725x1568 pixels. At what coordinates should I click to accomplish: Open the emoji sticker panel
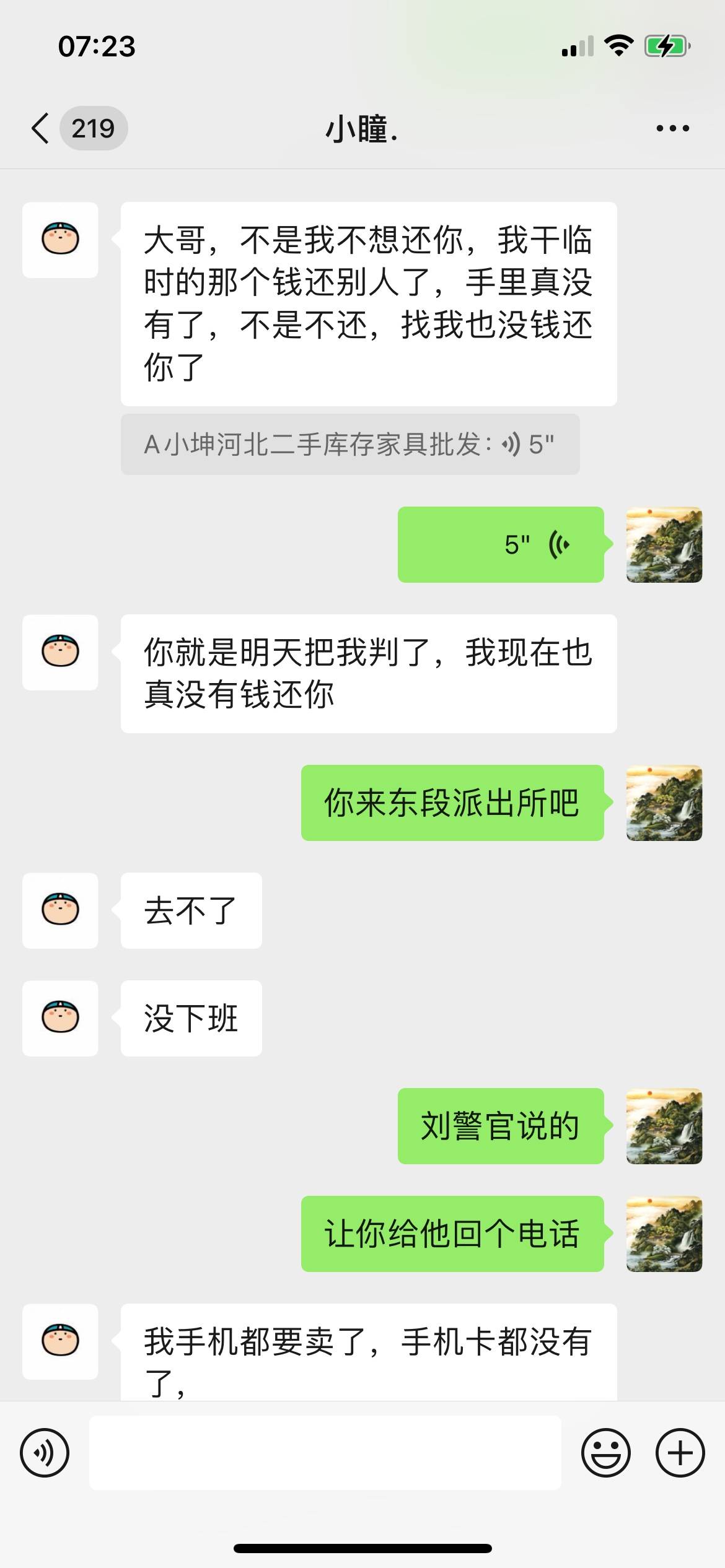(x=605, y=1452)
